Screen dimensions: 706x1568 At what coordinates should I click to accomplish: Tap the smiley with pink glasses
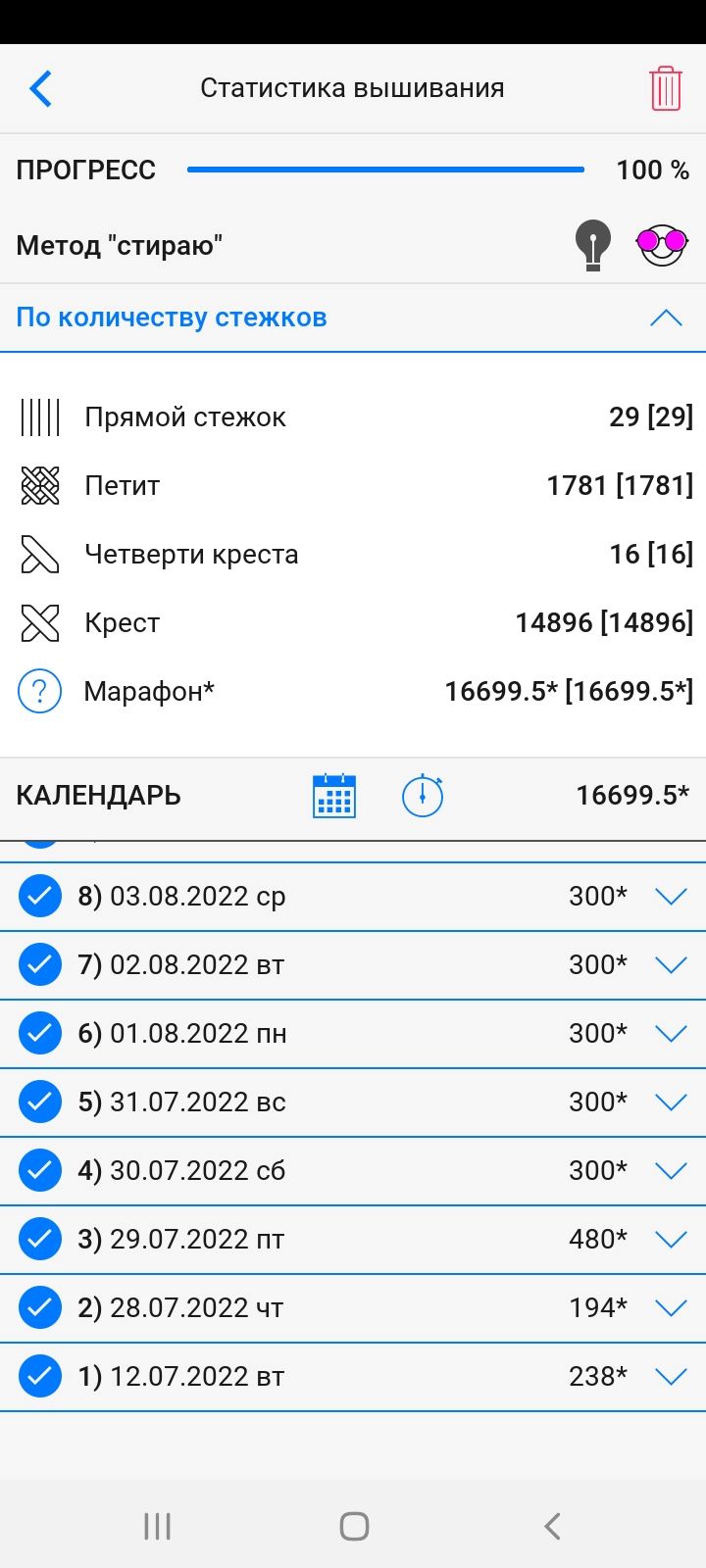tap(662, 244)
